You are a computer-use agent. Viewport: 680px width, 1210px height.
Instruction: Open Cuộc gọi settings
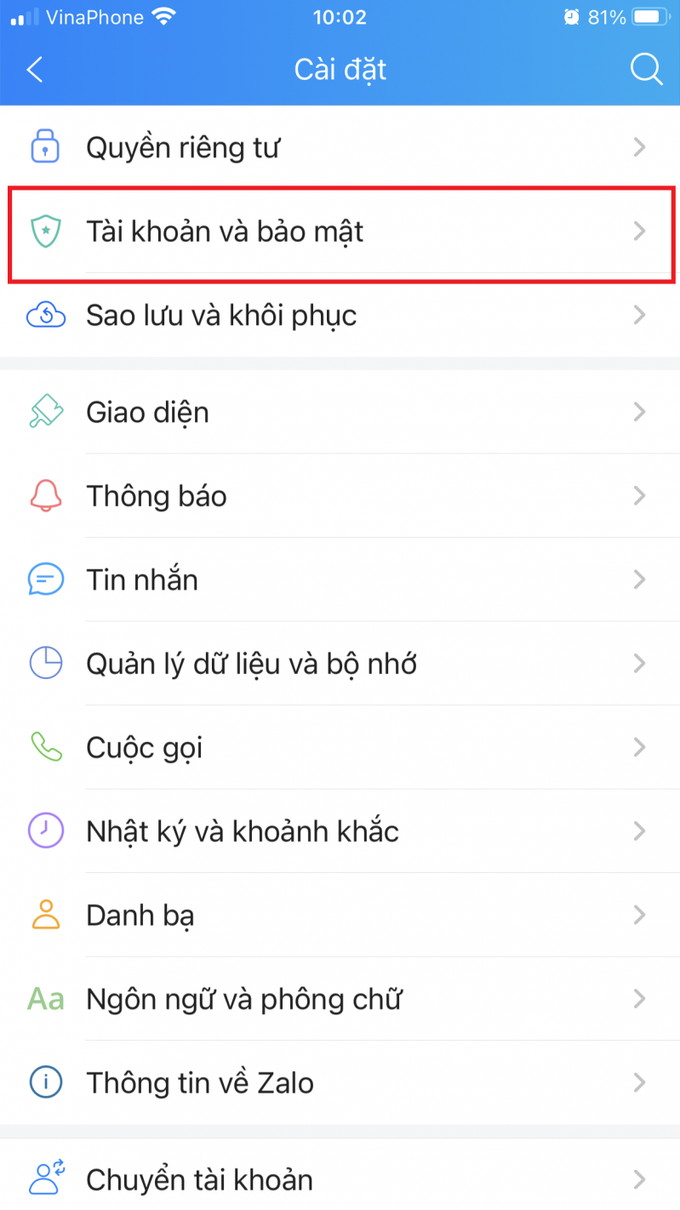[144, 748]
